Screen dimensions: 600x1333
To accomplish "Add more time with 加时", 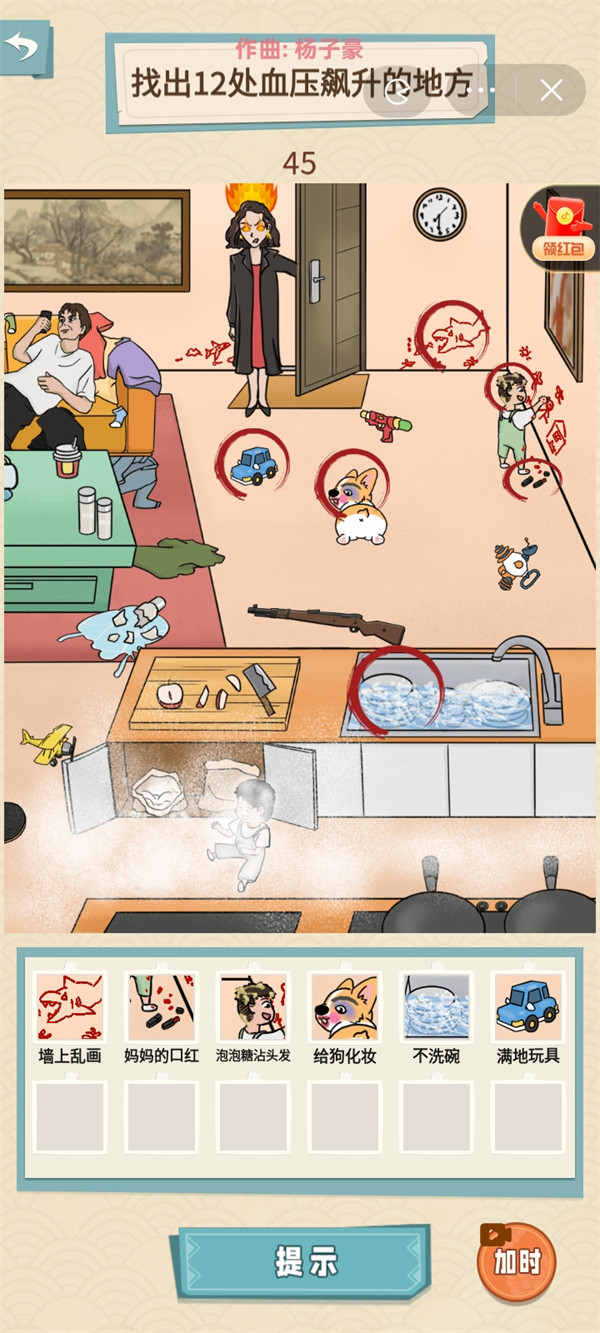I will [516, 1260].
